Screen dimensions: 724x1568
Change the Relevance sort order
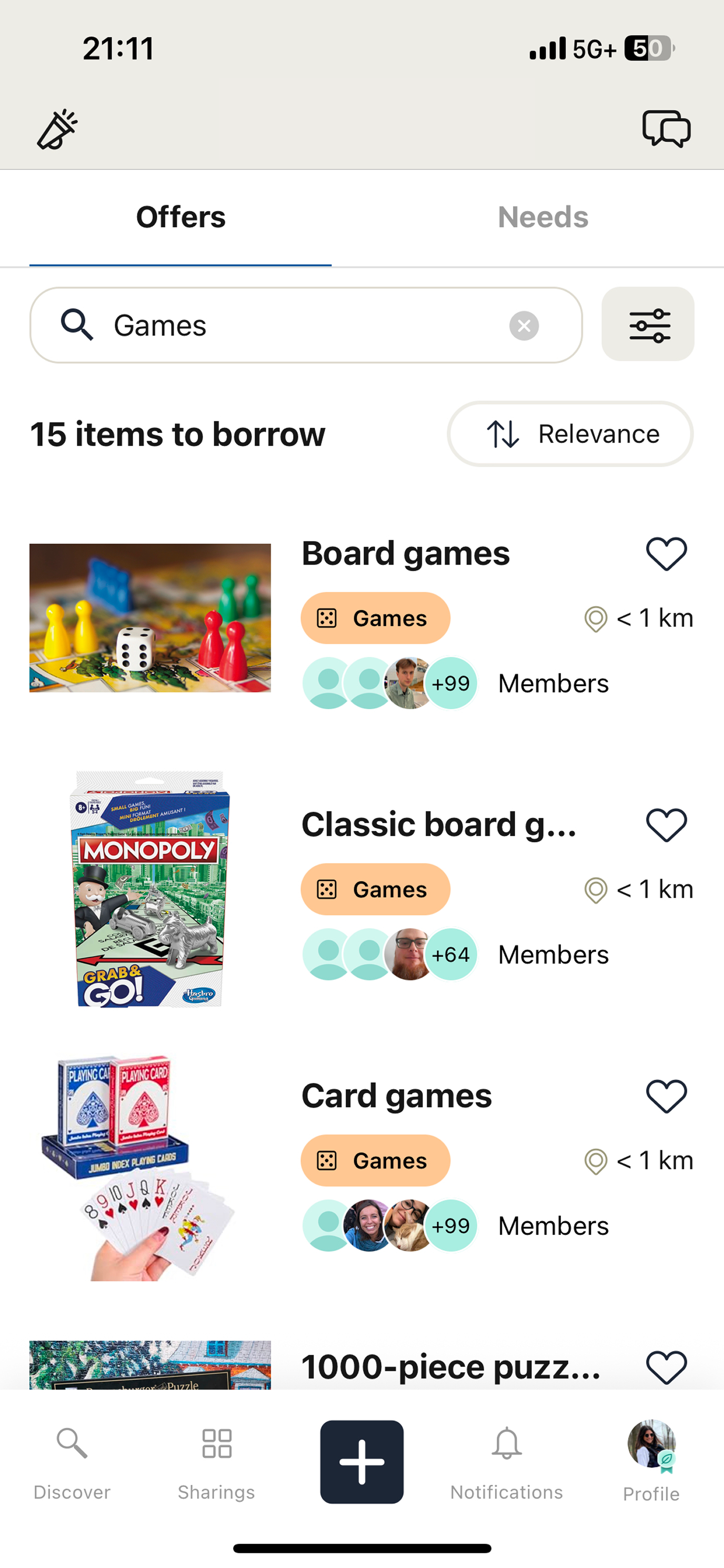coord(570,434)
